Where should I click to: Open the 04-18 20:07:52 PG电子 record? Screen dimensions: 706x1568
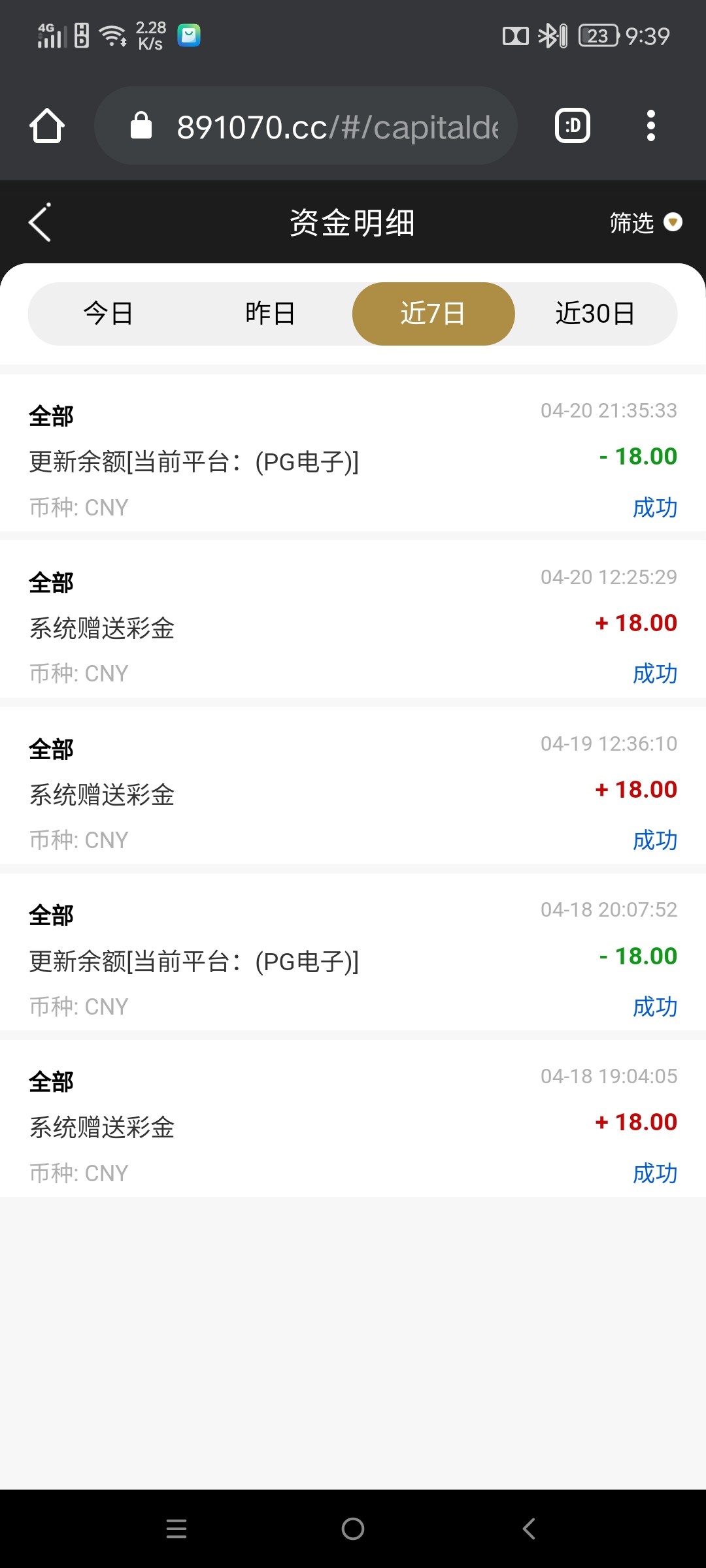pos(353,952)
